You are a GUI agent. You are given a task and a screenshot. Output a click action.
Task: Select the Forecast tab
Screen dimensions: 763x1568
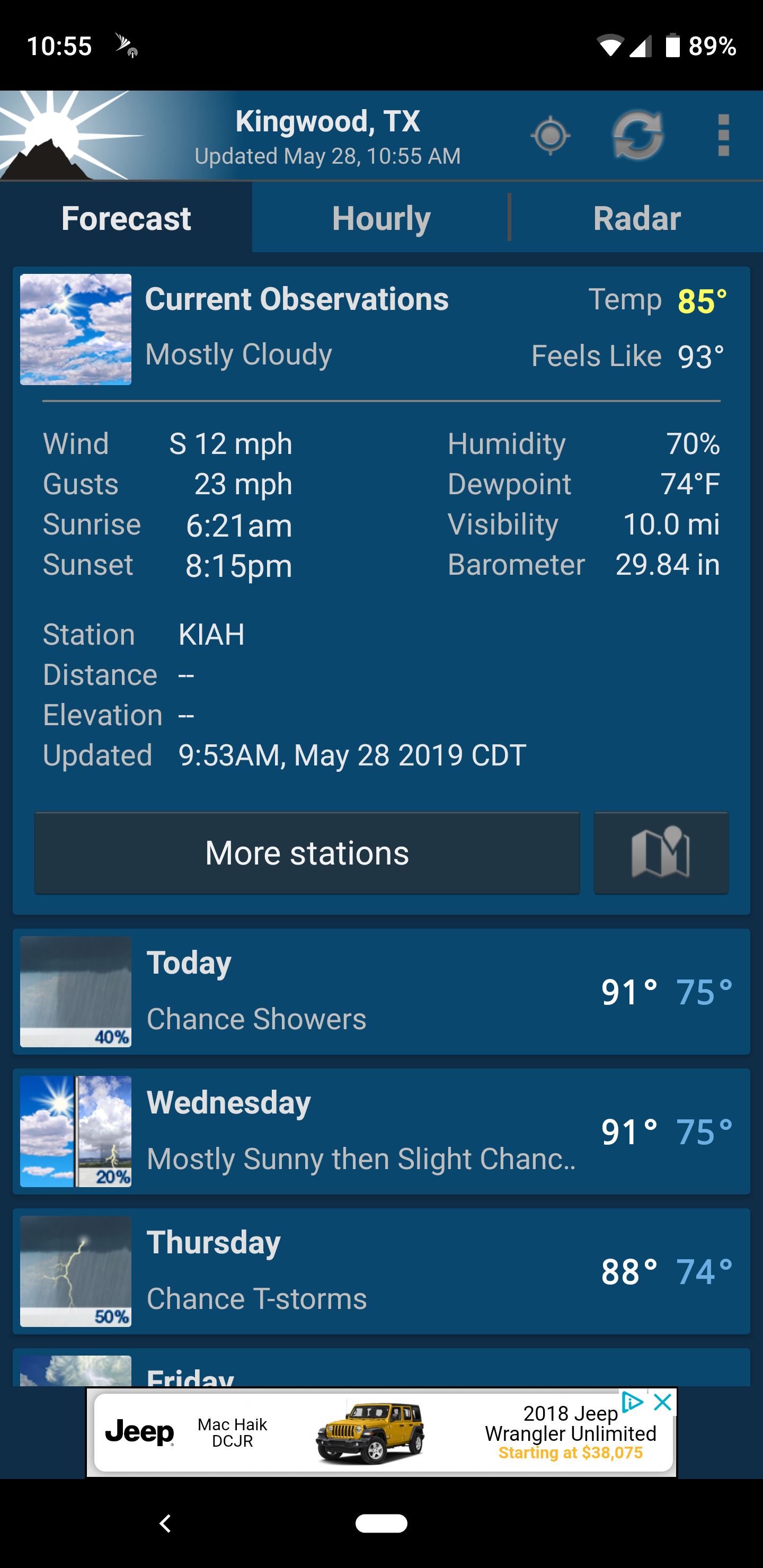point(126,219)
